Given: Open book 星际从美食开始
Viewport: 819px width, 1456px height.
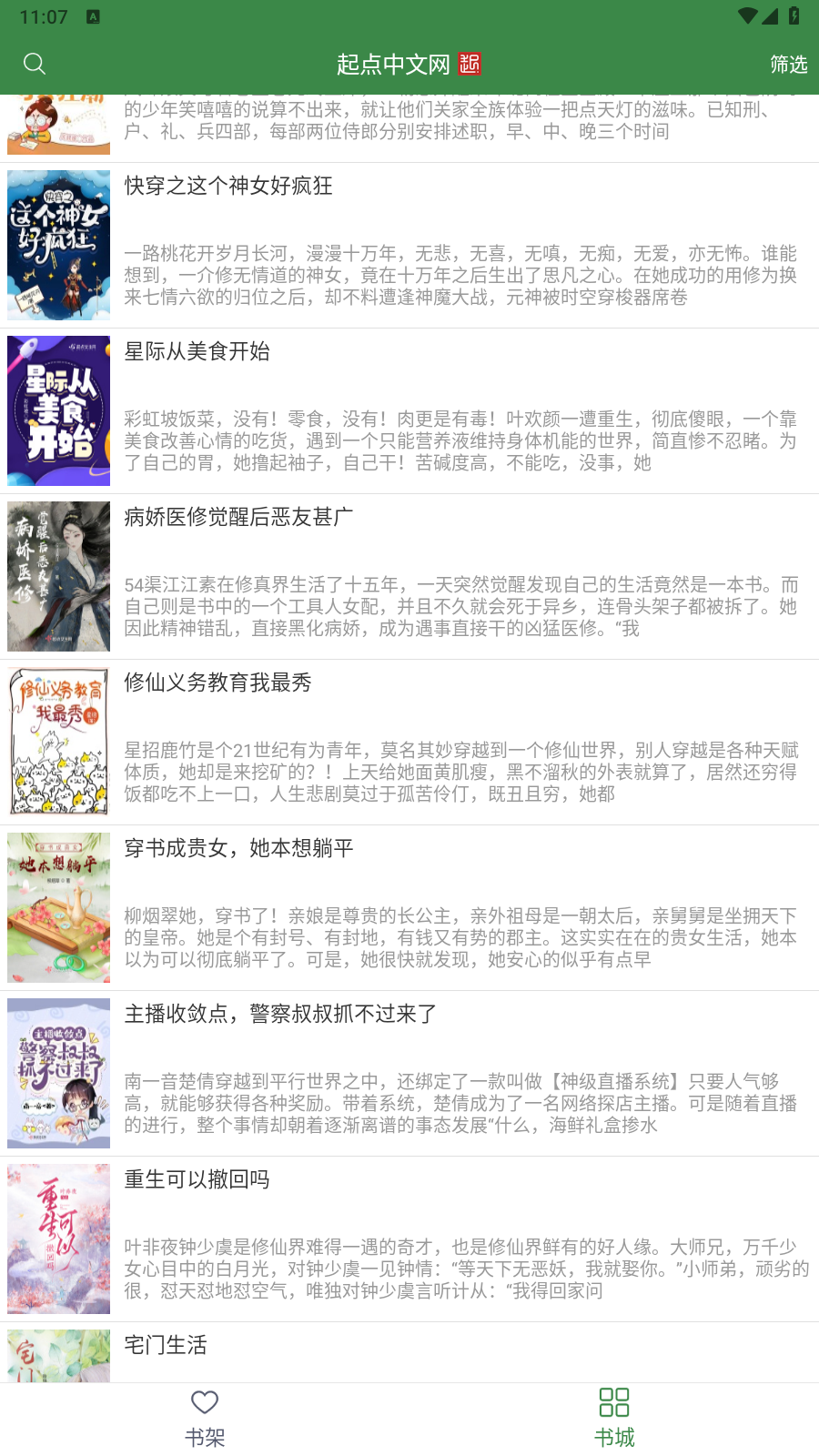Looking at the screenshot, I should coord(409,411).
